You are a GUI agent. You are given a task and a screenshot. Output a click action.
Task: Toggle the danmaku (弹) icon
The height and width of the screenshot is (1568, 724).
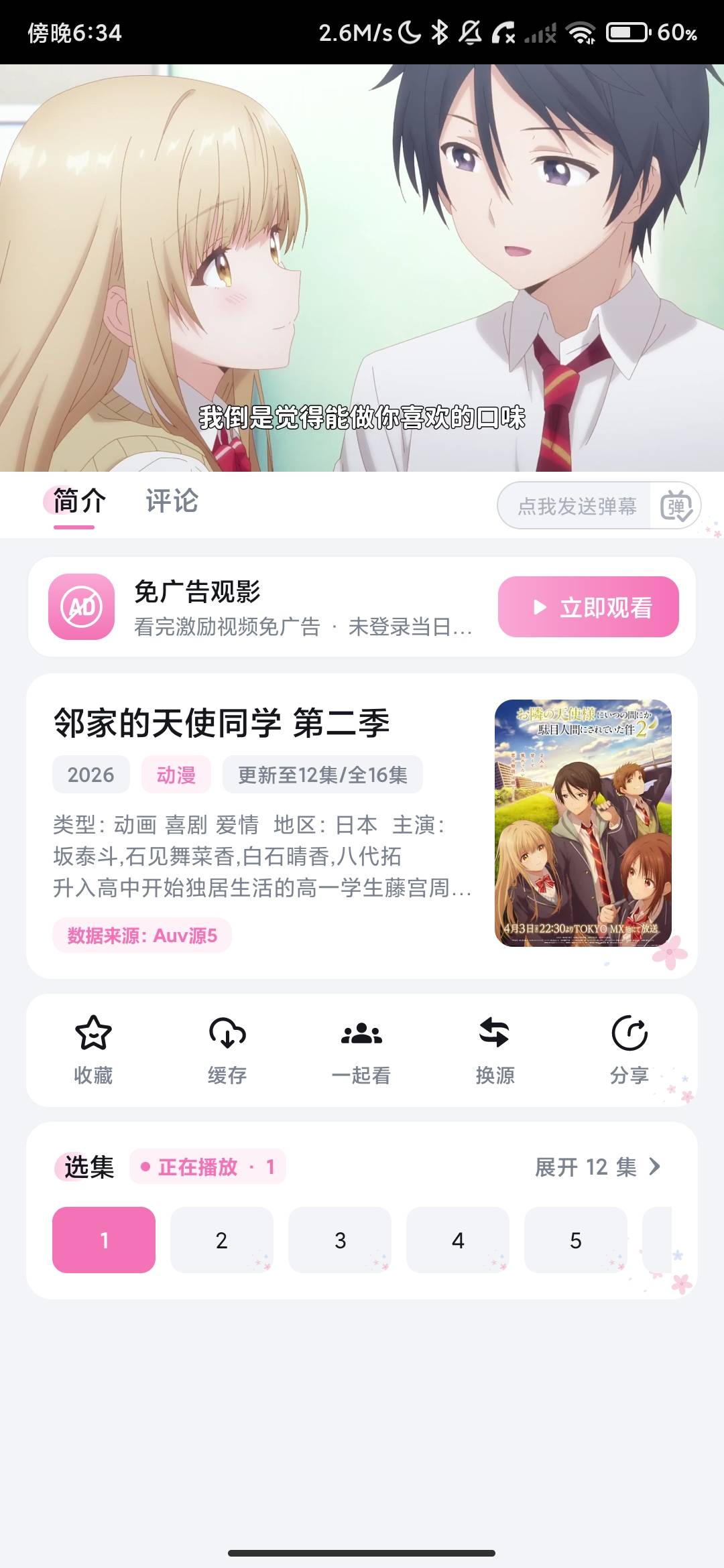tap(676, 506)
